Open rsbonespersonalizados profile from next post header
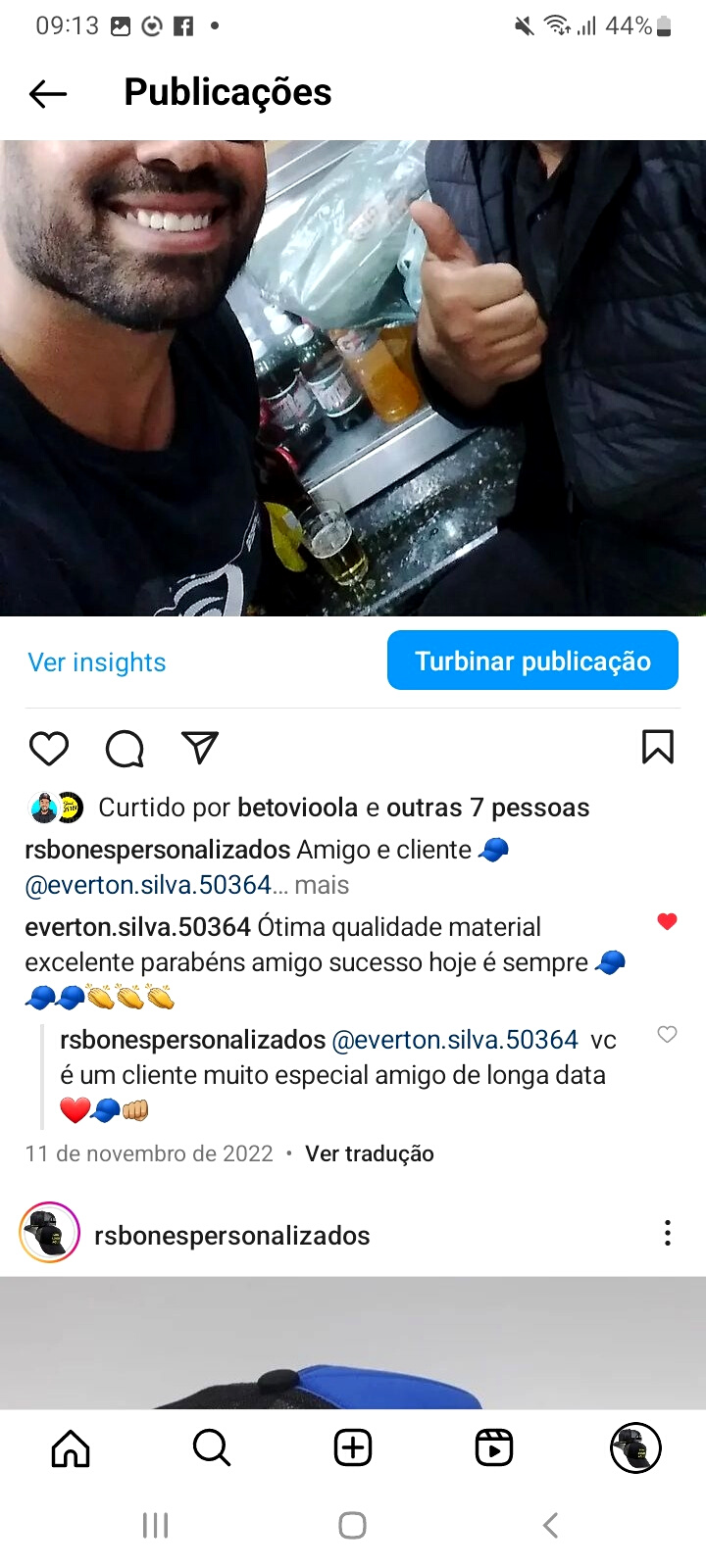Image resolution: width=706 pixels, height=1568 pixels. click(x=231, y=1235)
